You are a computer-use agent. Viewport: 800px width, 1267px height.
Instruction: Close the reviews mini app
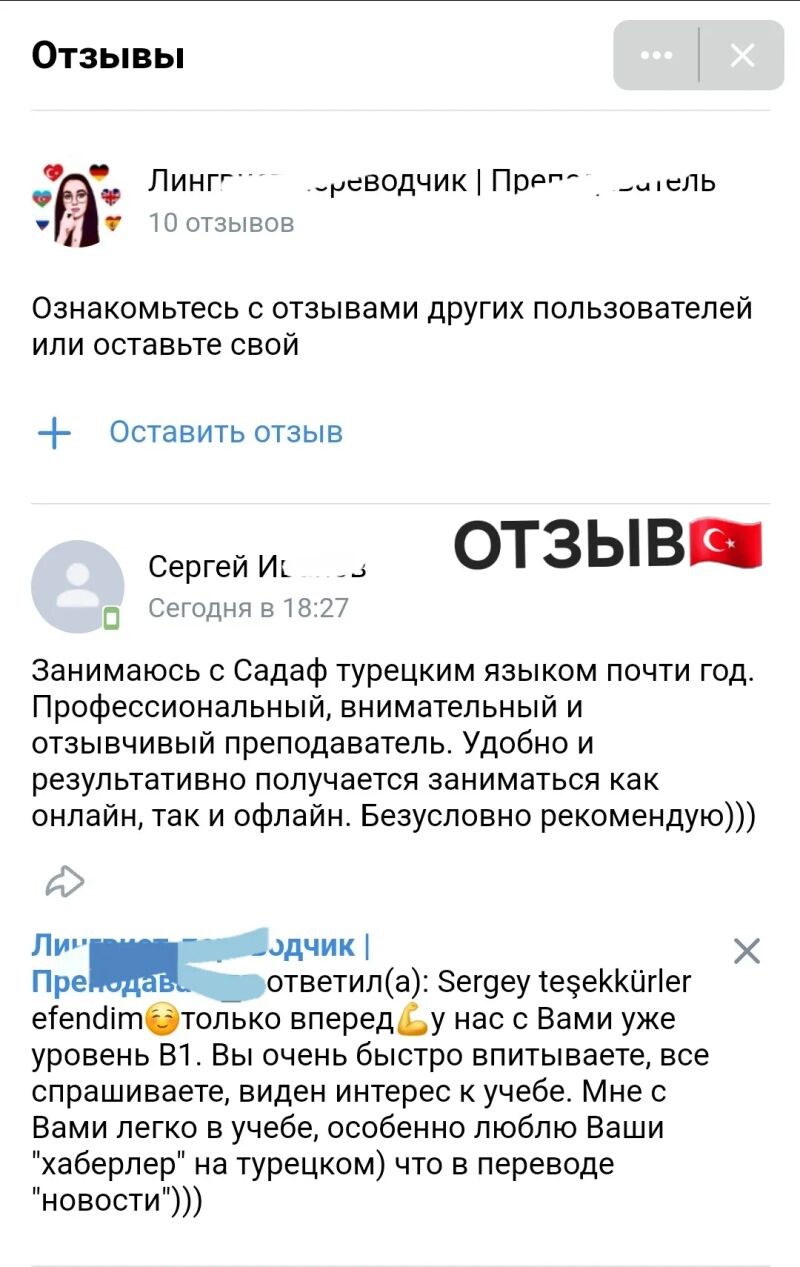[x=742, y=56]
